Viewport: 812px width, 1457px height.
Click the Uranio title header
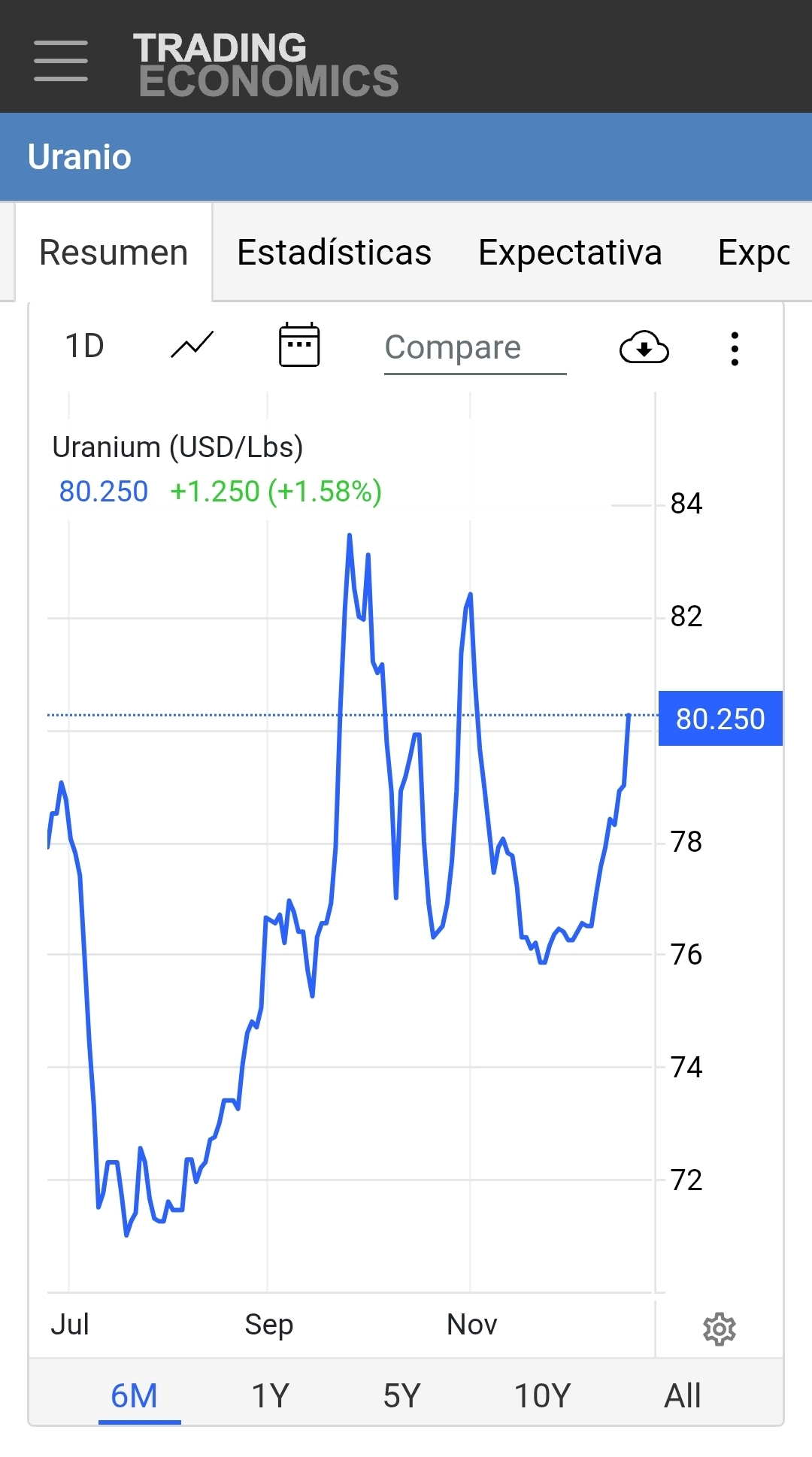pos(80,156)
